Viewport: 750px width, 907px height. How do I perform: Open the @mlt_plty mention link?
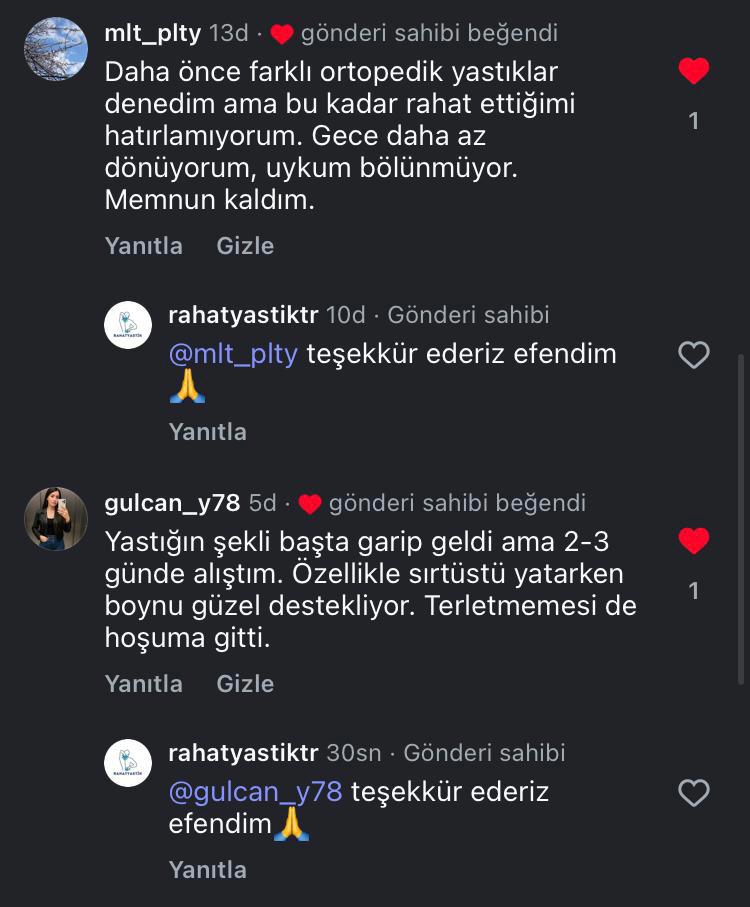point(234,354)
